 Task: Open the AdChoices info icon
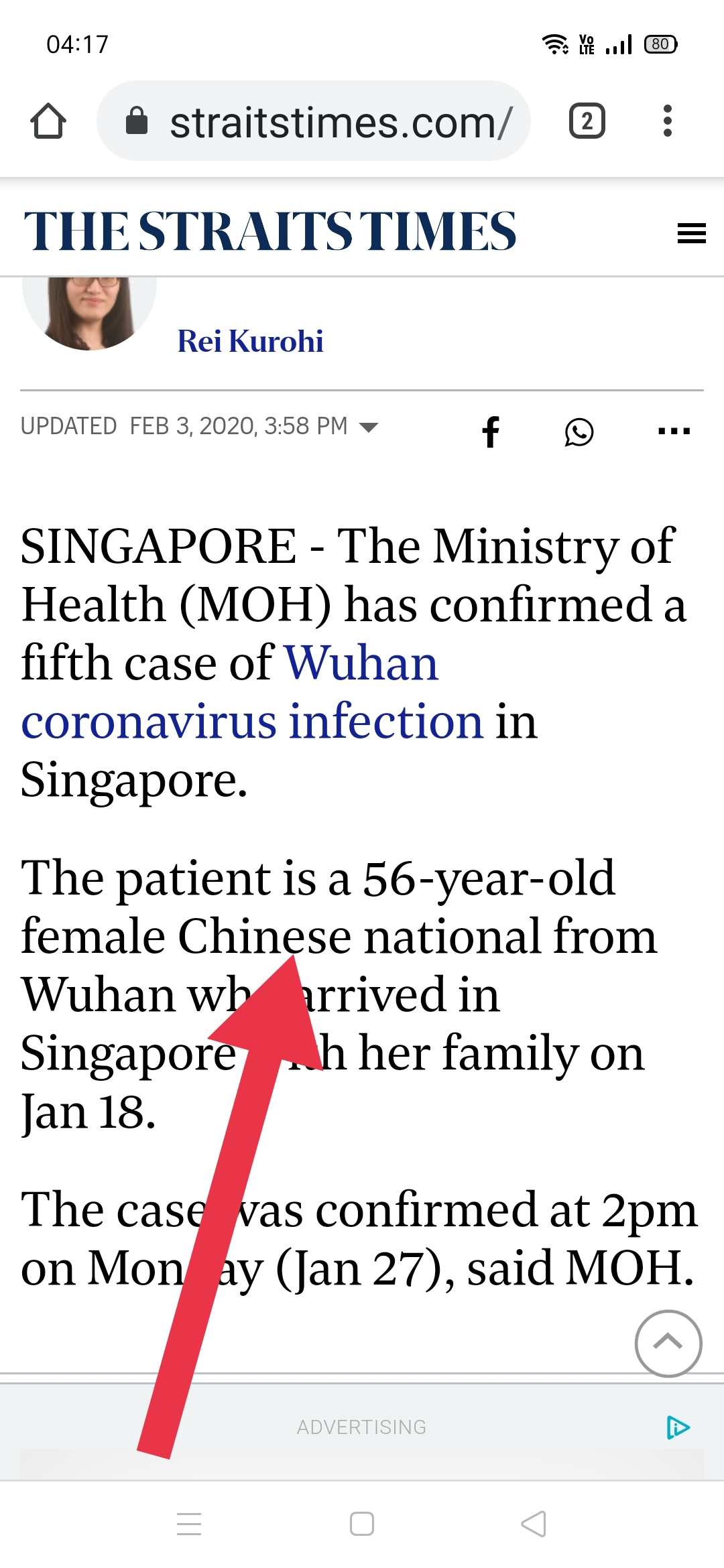click(x=678, y=1427)
